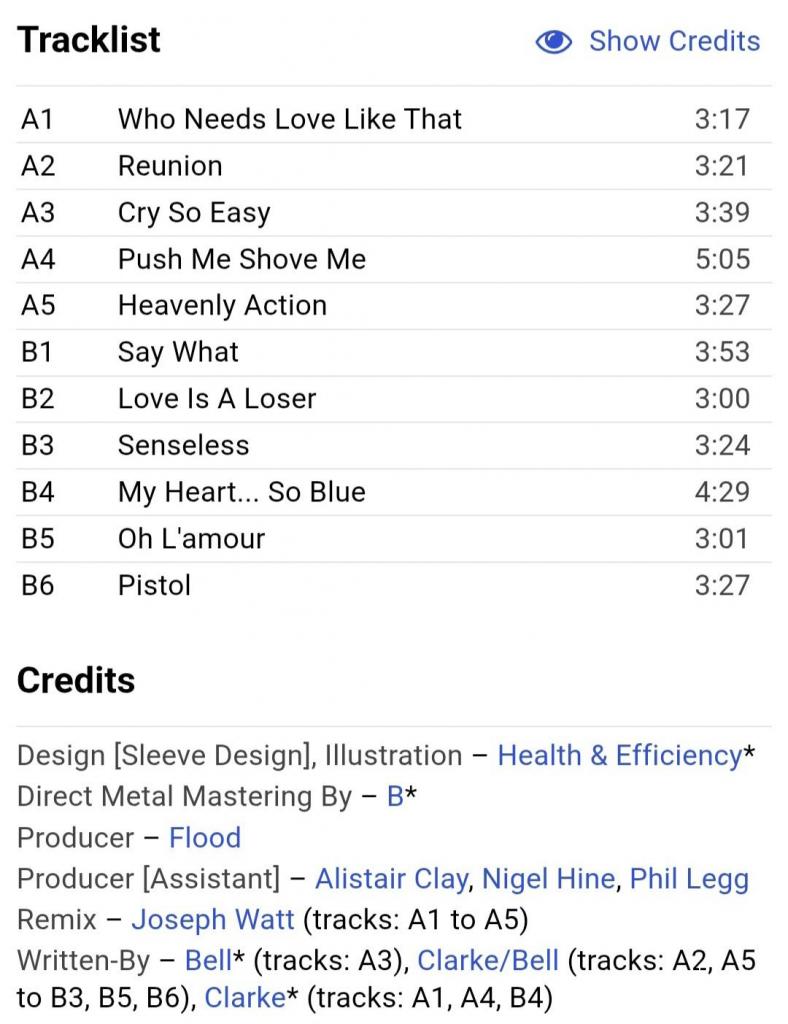788x1024 pixels.
Task: Open the Clarke writer link
Action: coord(244,997)
